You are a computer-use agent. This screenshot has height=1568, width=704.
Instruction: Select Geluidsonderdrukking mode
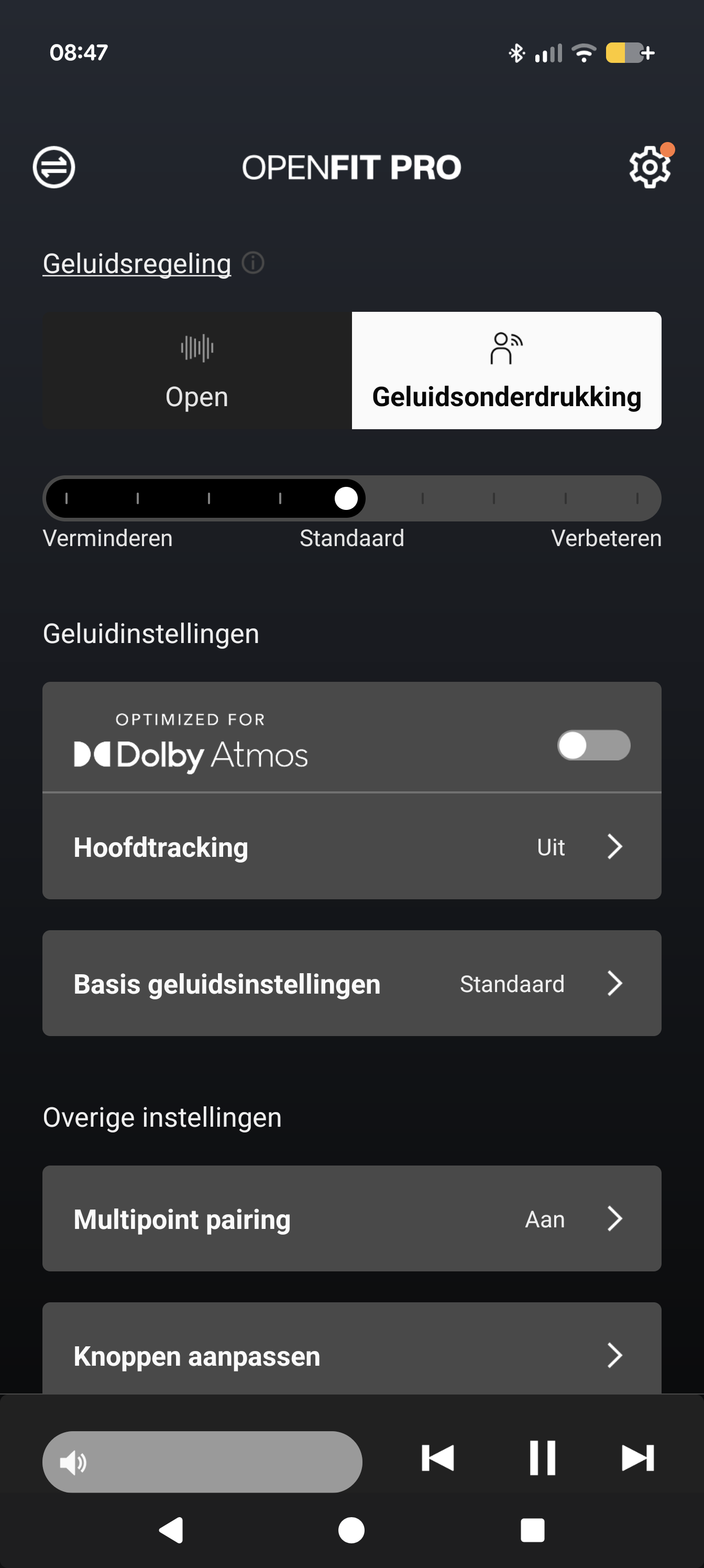click(x=506, y=371)
